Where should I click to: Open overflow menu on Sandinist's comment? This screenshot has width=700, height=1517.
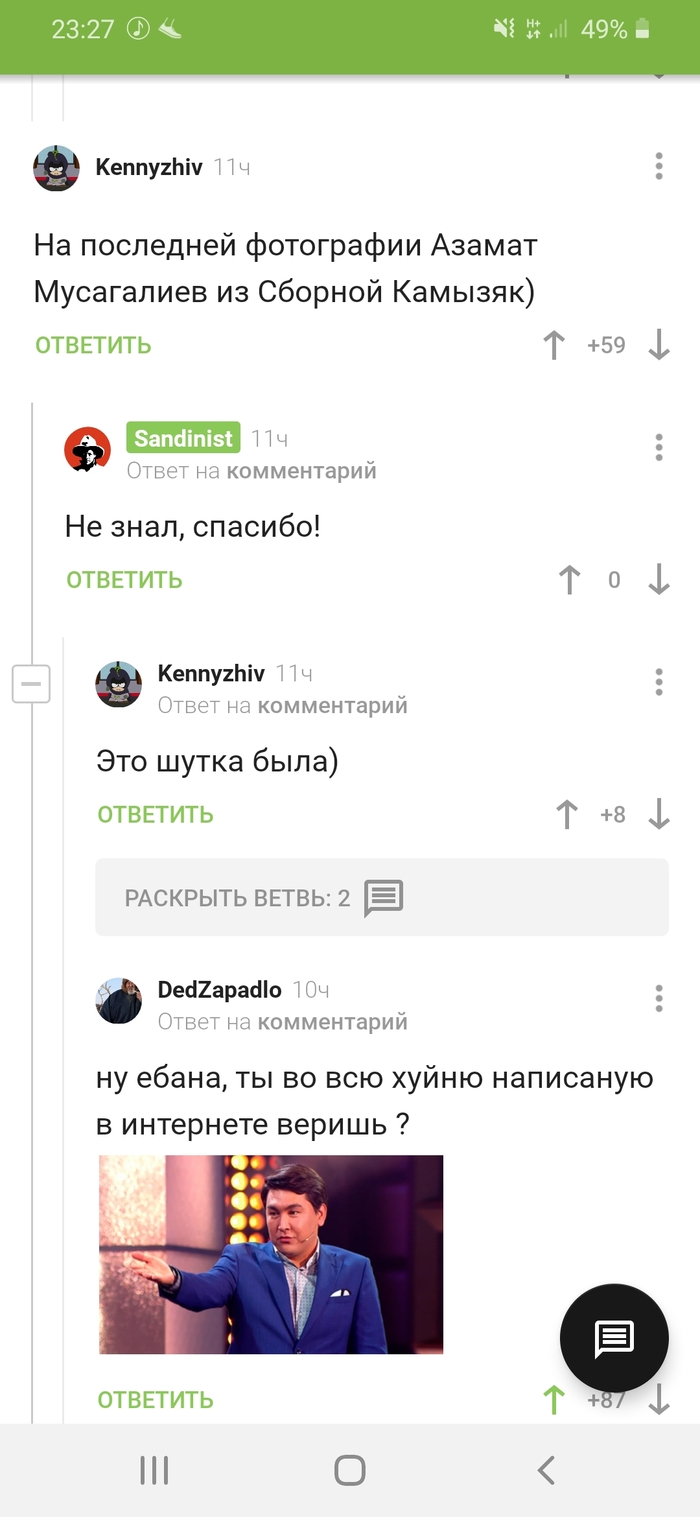[658, 447]
